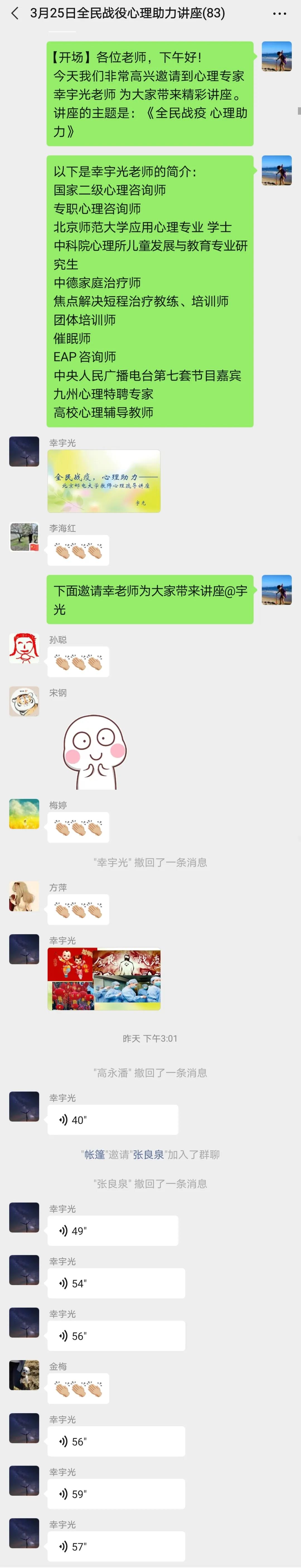Open the lecture title slide image from 幸宇光
This screenshot has width=301, height=1568.
pos(104,481)
